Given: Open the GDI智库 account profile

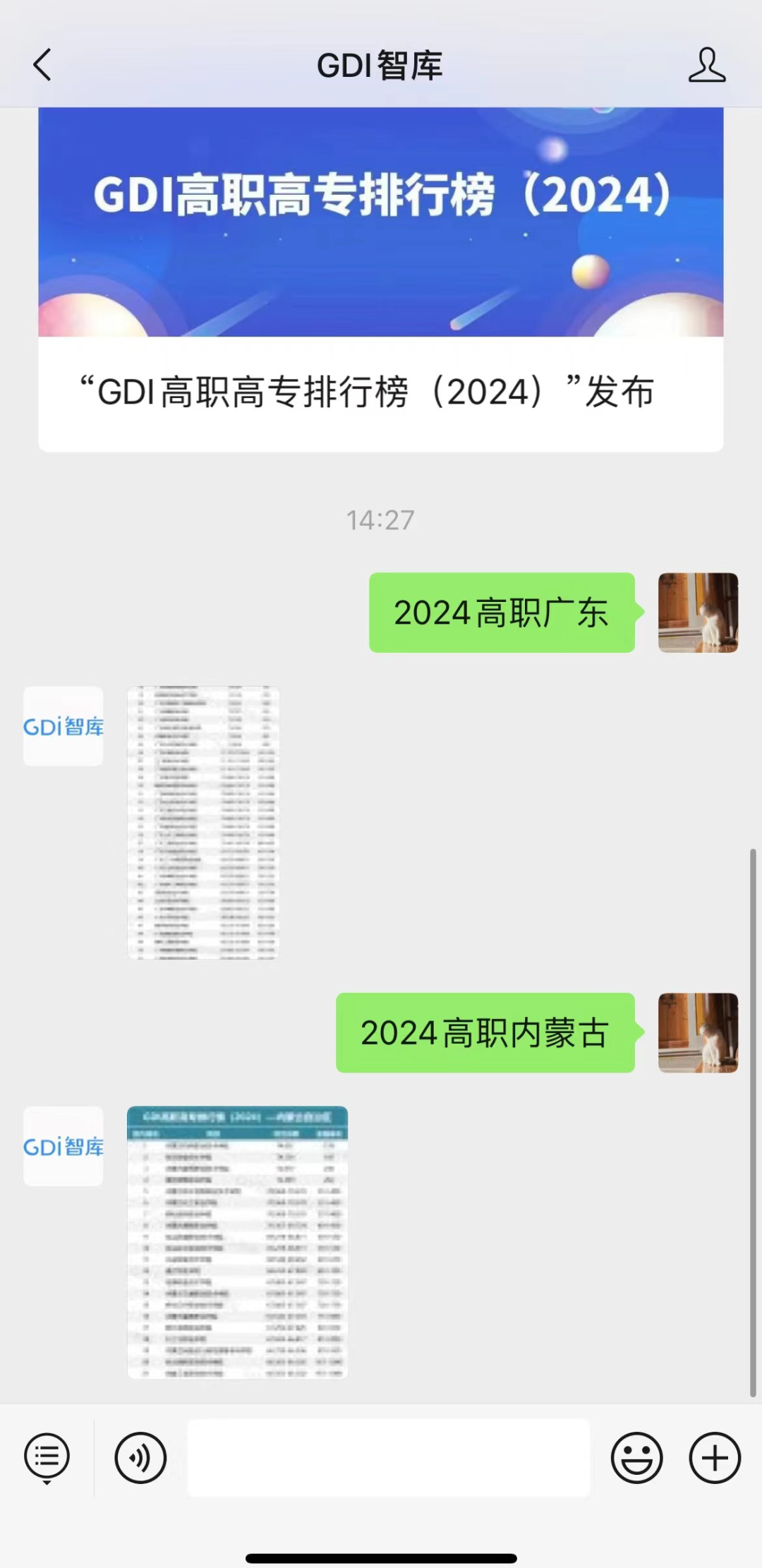Looking at the screenshot, I should tap(706, 65).
